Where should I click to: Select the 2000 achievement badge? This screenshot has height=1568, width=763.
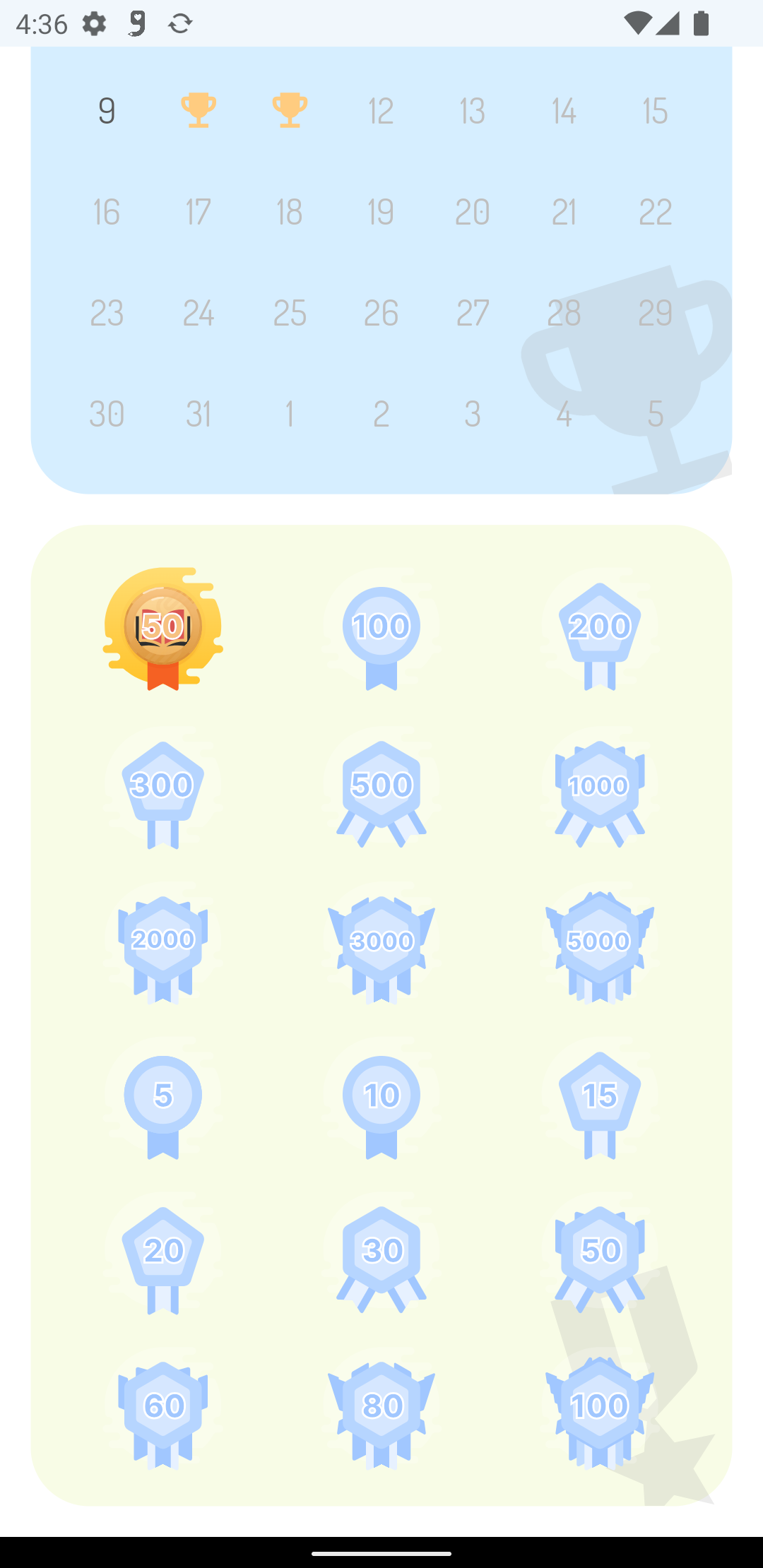pos(163,946)
